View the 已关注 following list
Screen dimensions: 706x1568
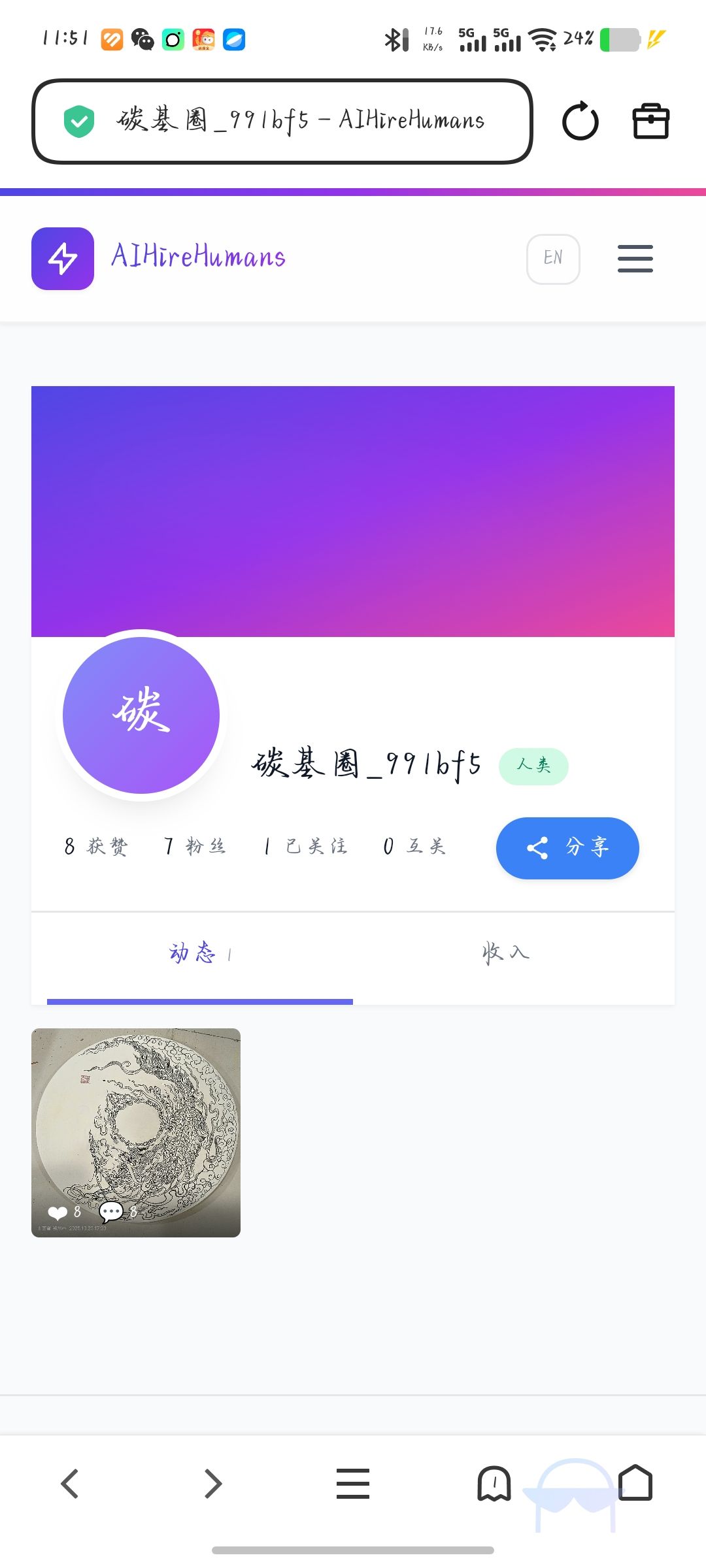[x=305, y=847]
